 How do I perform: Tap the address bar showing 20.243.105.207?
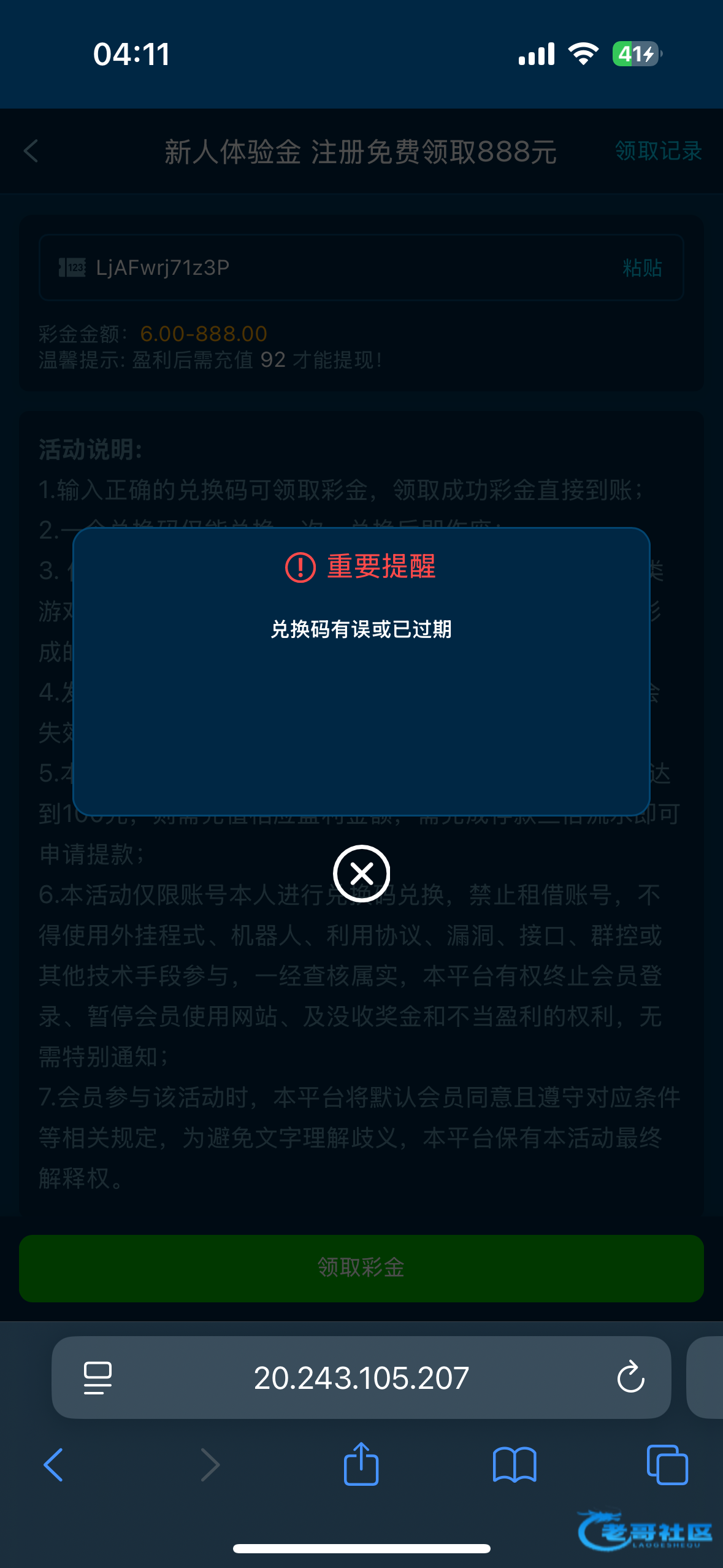click(361, 1378)
